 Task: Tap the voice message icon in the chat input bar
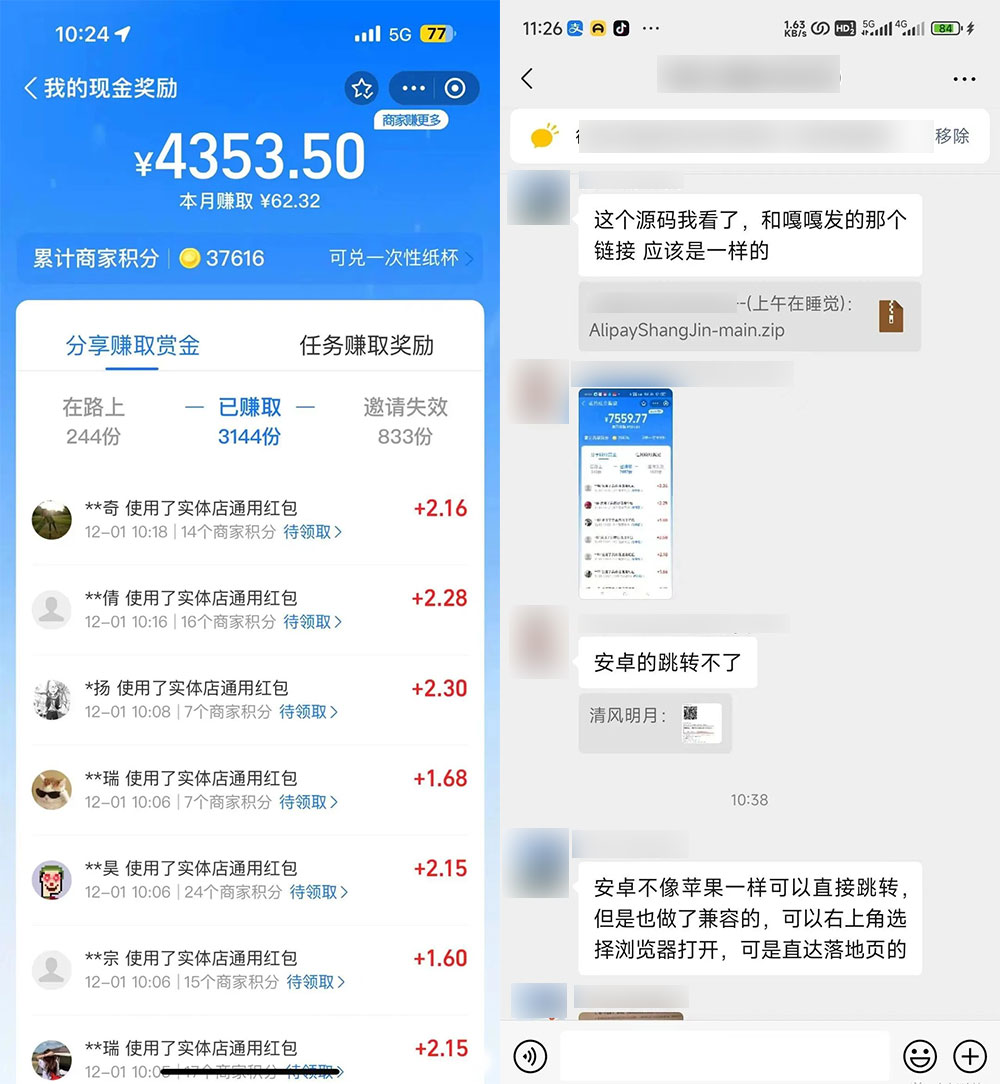coord(530,1056)
